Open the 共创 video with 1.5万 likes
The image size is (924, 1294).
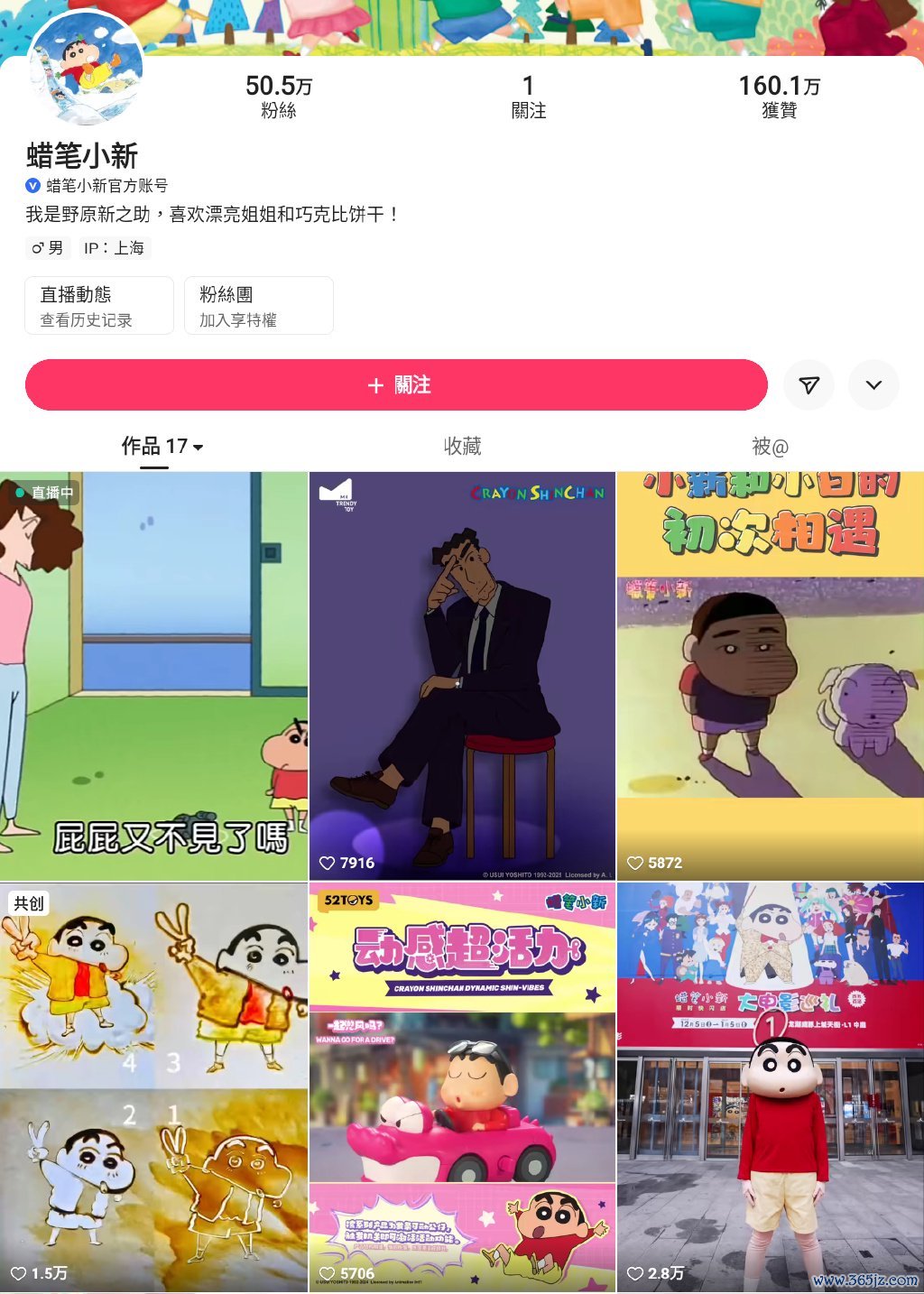point(153,1086)
